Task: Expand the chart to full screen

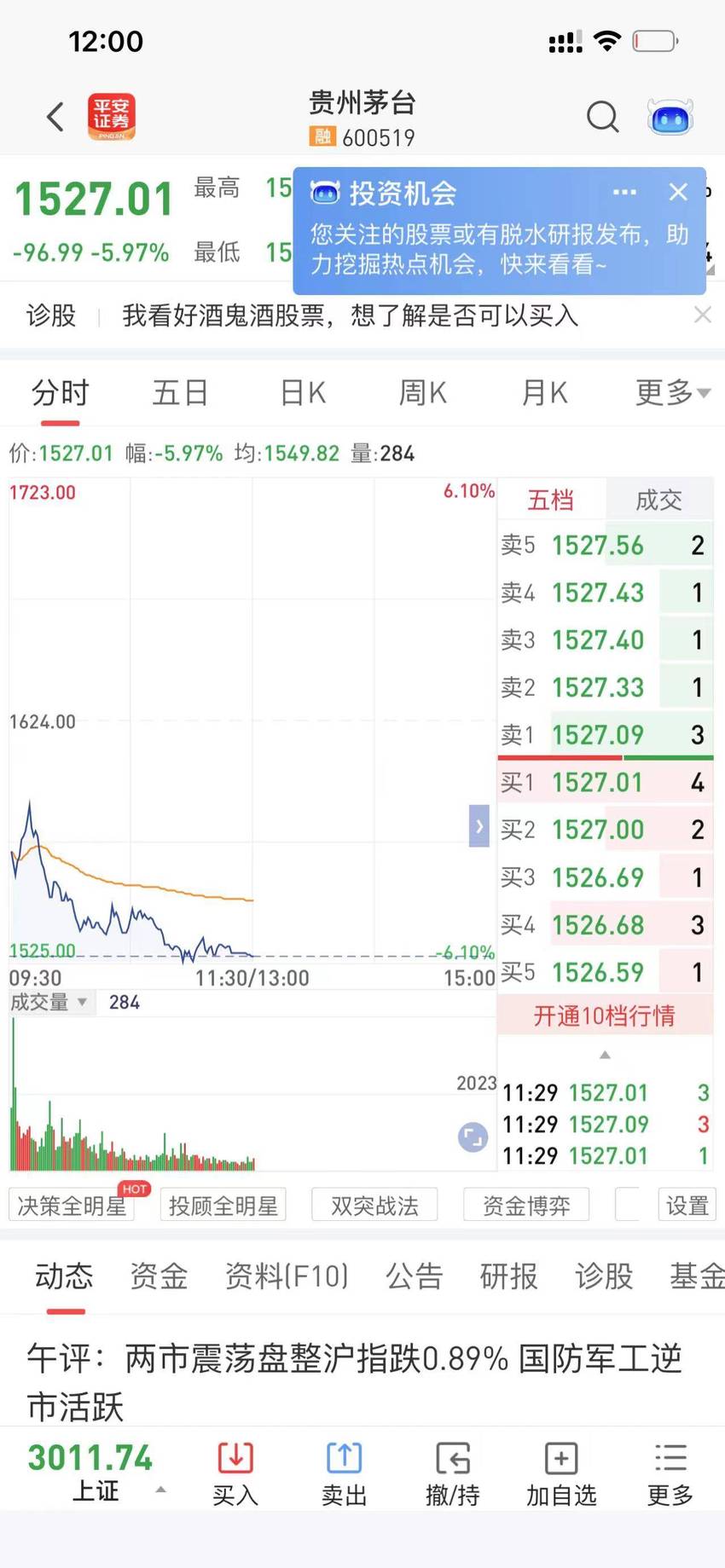Action: click(x=473, y=1137)
